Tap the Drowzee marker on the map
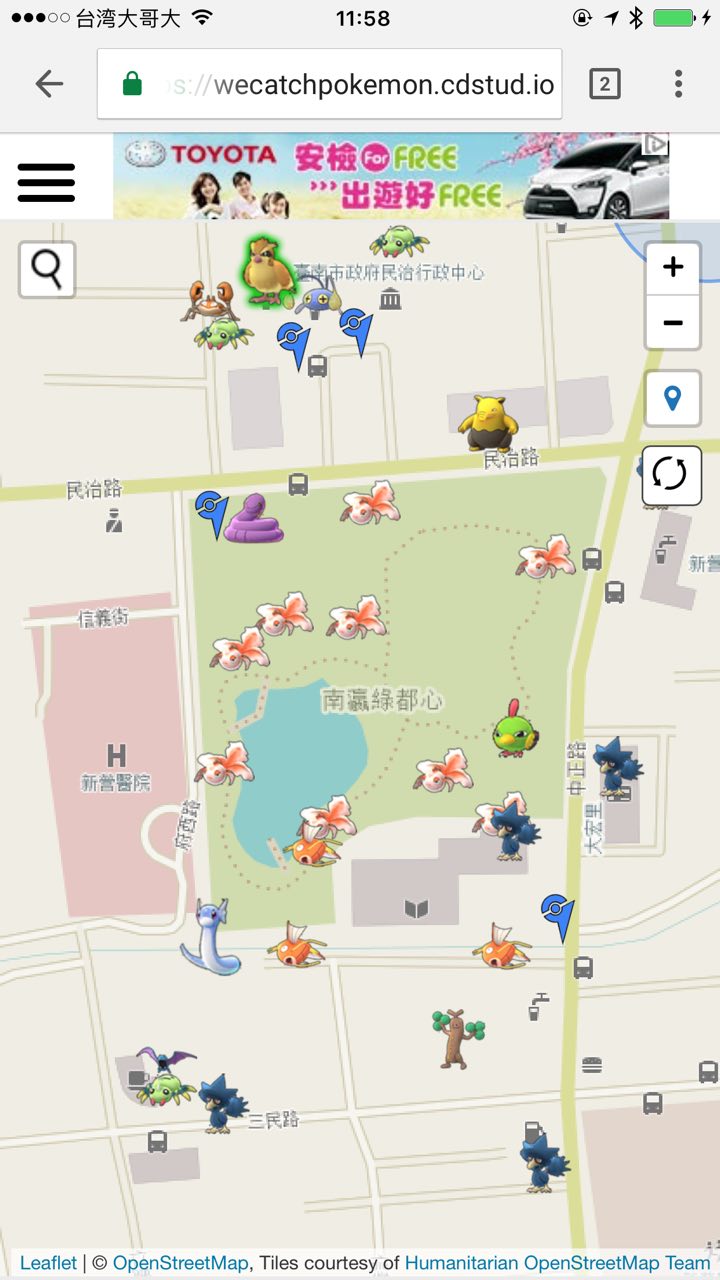Viewport: 720px width, 1280px height. [x=488, y=422]
